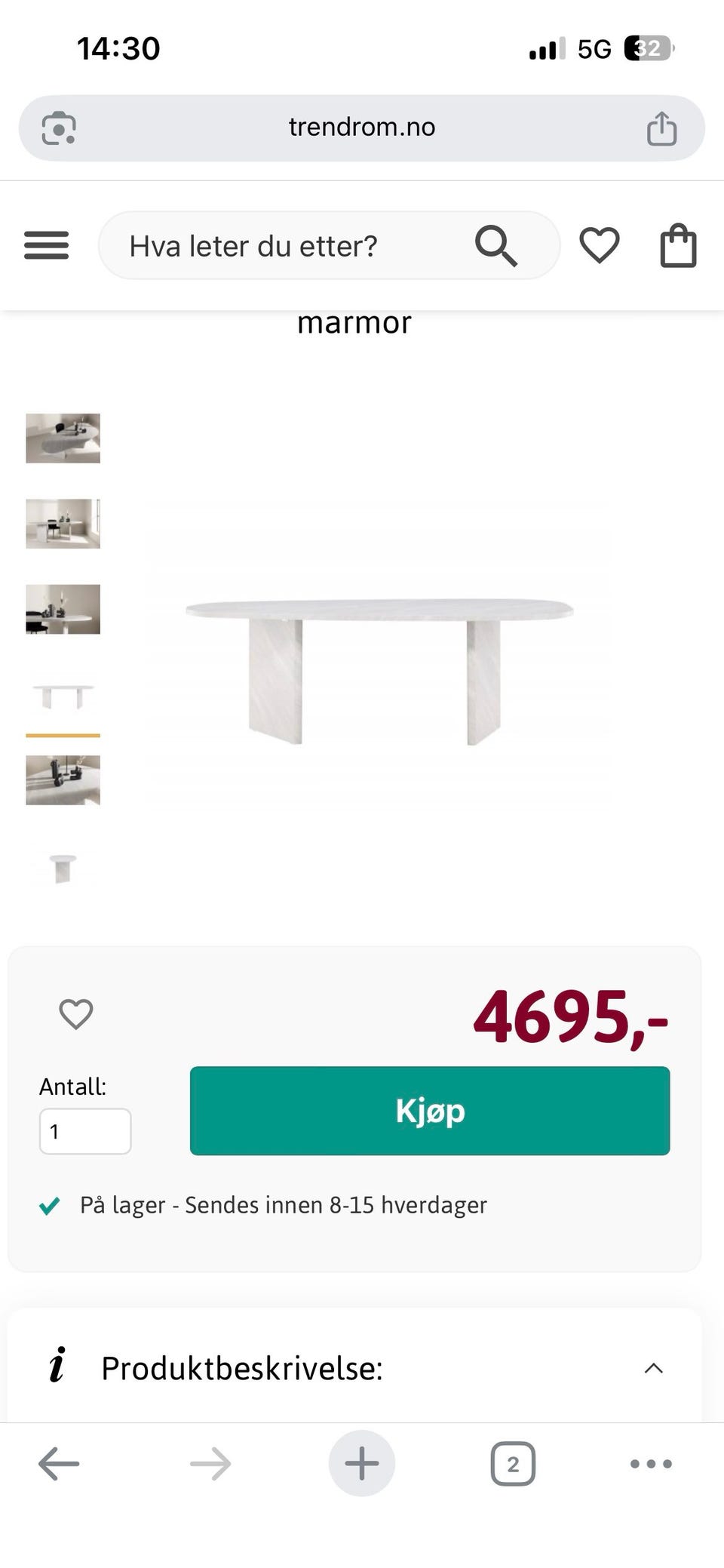Toggle the product favorite heart near the price
This screenshot has height=1568, width=724.
coord(75,1015)
